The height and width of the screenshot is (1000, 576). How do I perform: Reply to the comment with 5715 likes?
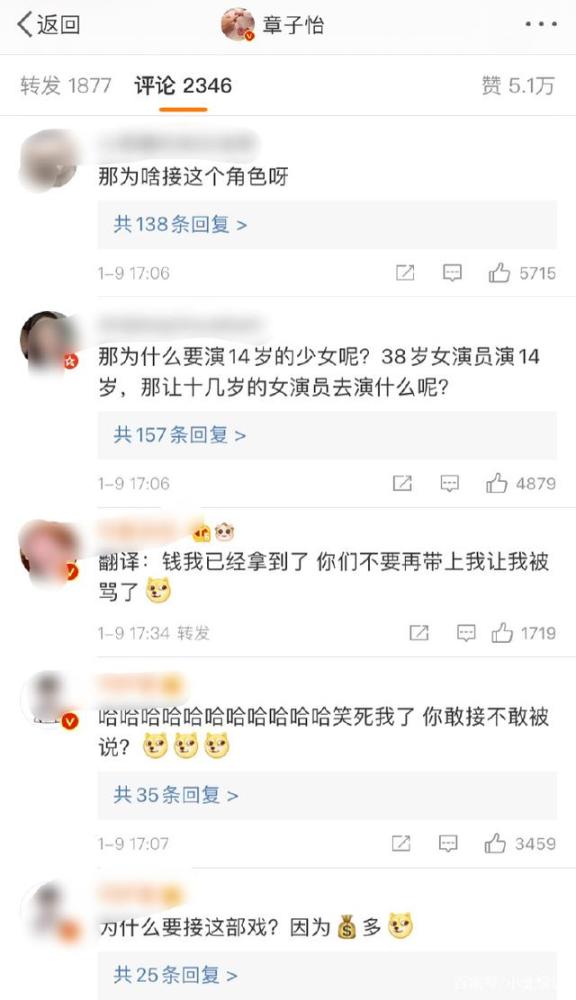[x=452, y=273]
